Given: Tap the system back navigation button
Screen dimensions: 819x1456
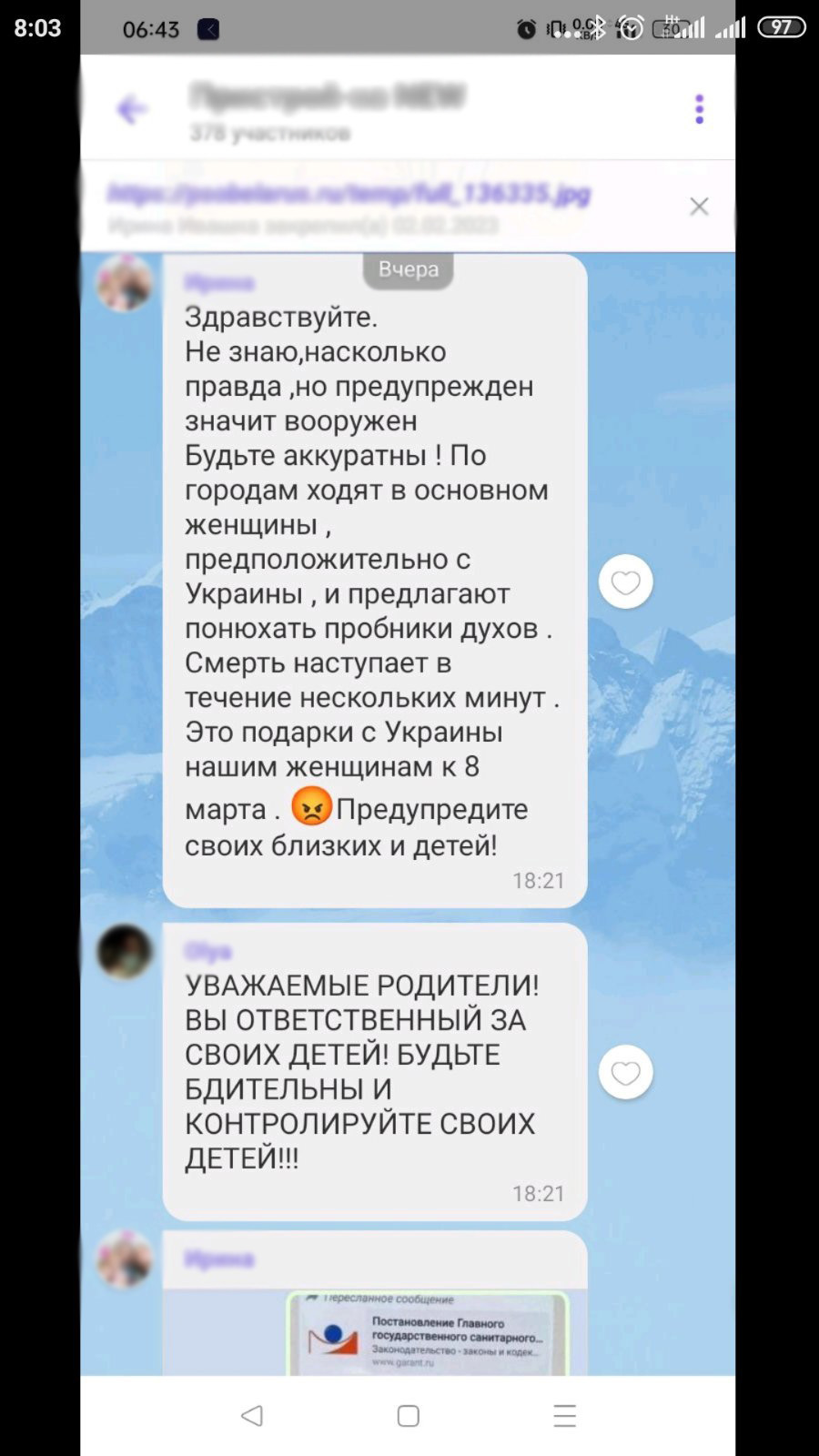Looking at the screenshot, I should pyautogui.click(x=252, y=1415).
